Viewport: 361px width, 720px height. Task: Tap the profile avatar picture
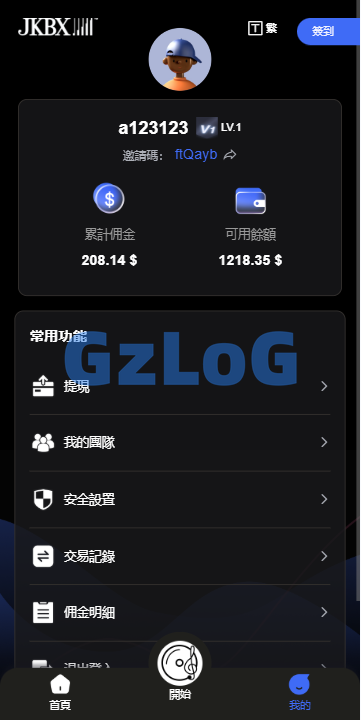(180, 59)
